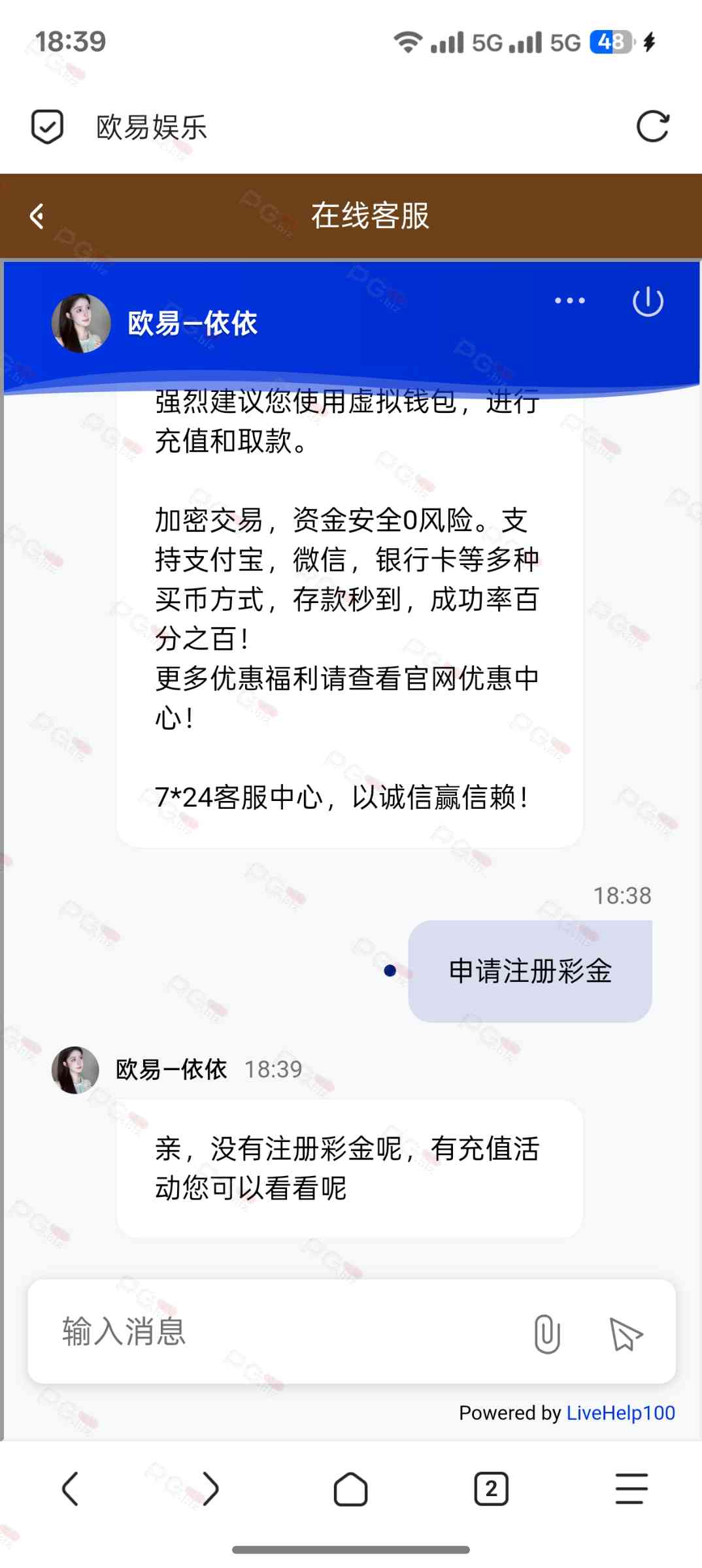Reload the page with the refresh icon
702x1568 pixels.
653,127
